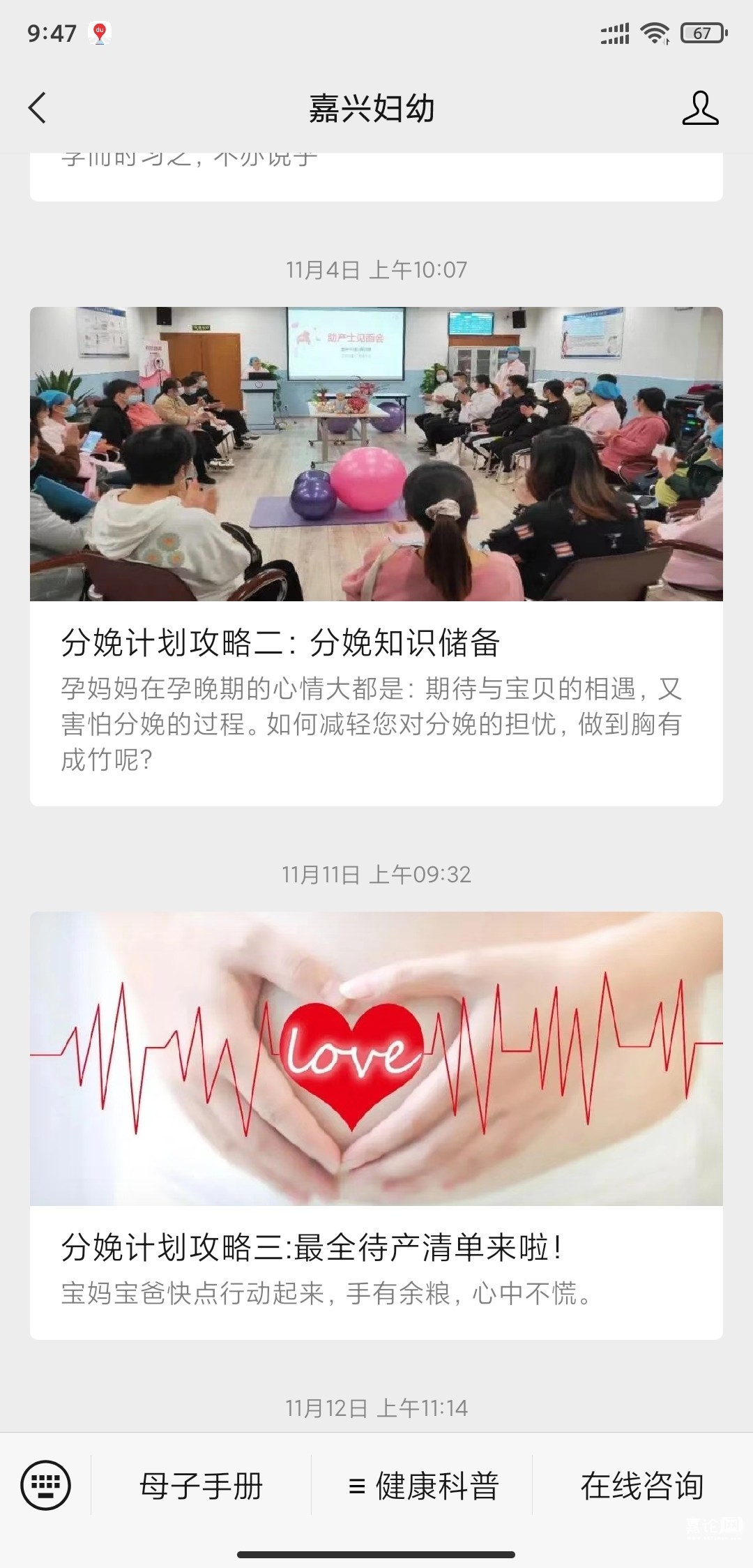Viewport: 753px width, 1568px height.
Task: Open the 母子手册 menu
Action: click(x=201, y=1486)
